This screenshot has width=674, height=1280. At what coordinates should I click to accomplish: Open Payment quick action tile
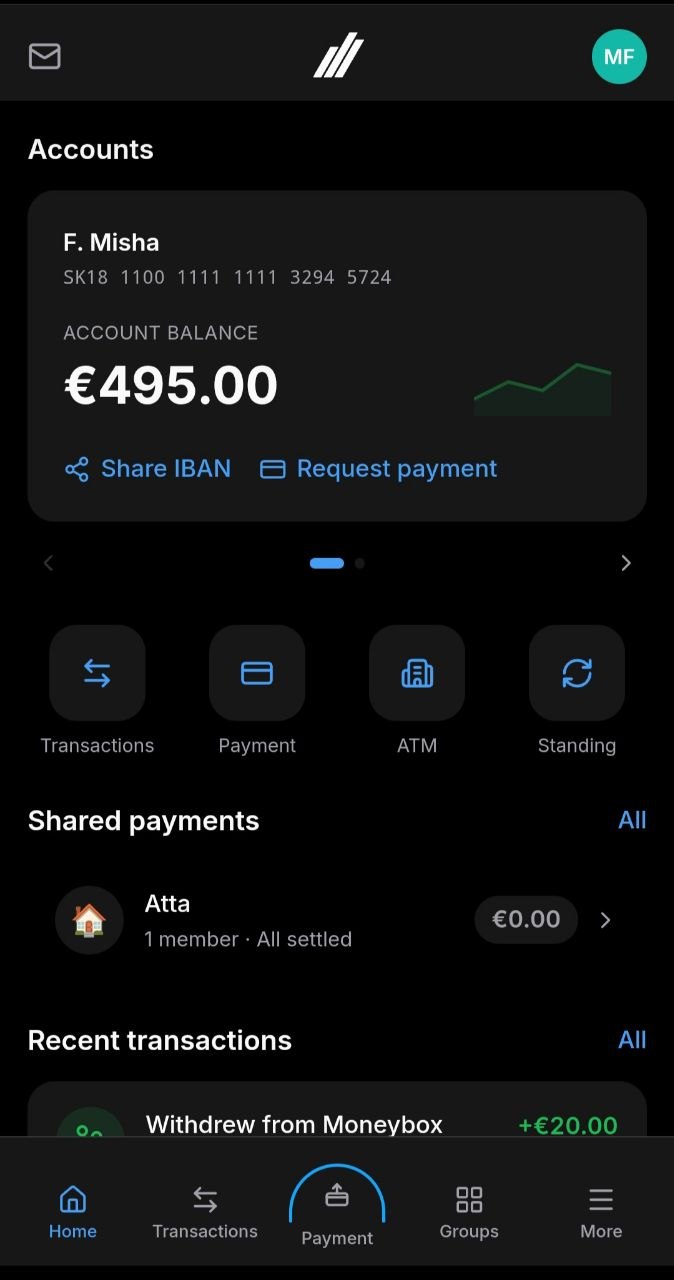point(257,673)
